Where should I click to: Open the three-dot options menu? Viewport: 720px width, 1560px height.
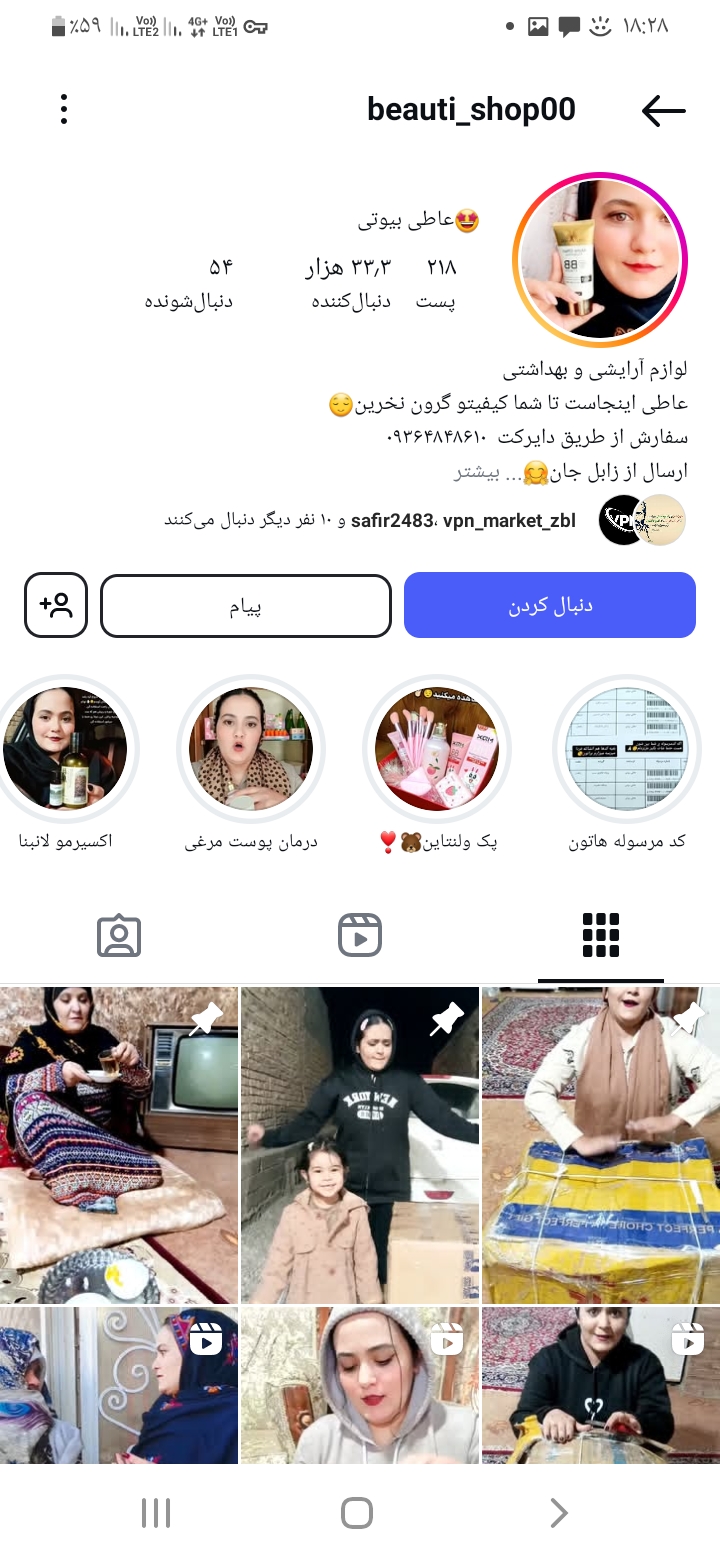tap(64, 110)
